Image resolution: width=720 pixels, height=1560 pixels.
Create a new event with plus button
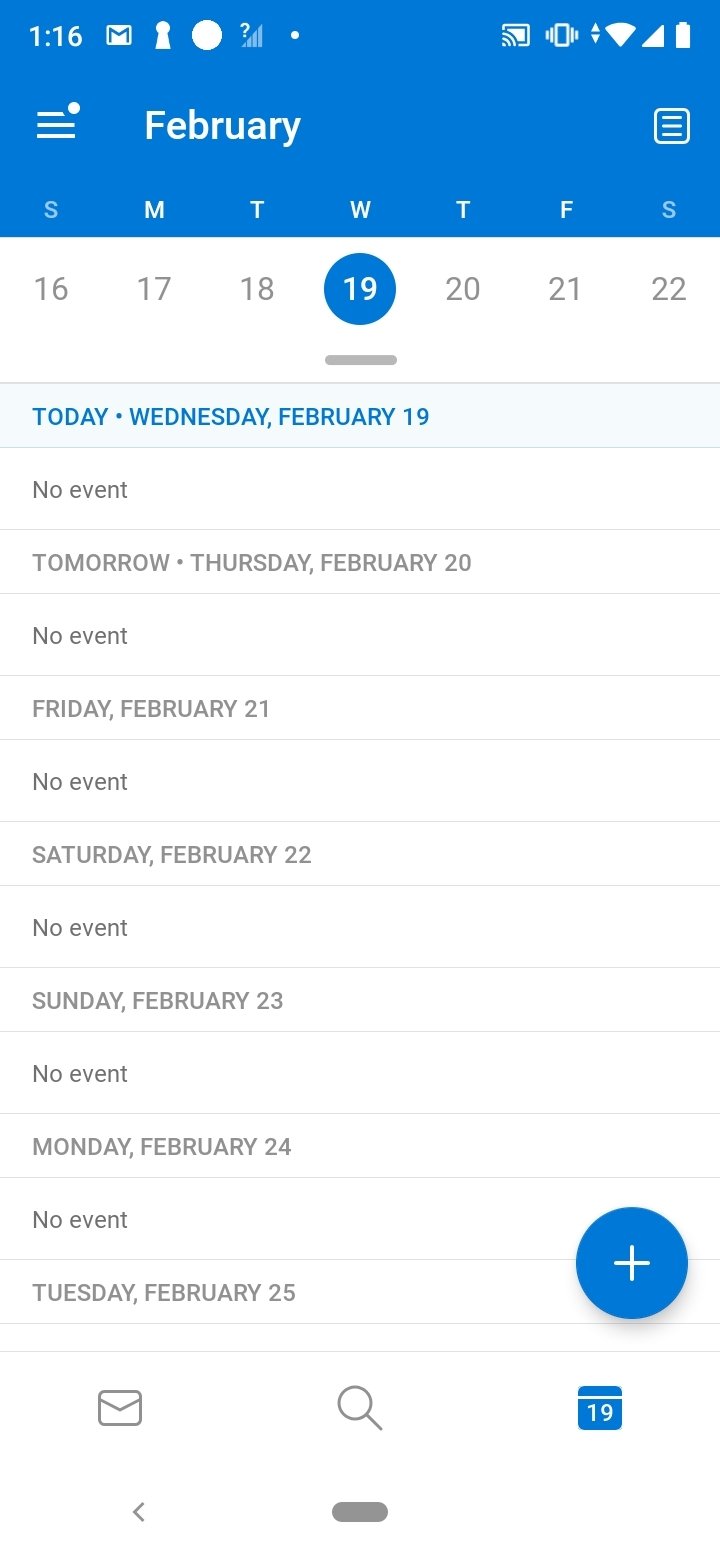coord(632,1263)
